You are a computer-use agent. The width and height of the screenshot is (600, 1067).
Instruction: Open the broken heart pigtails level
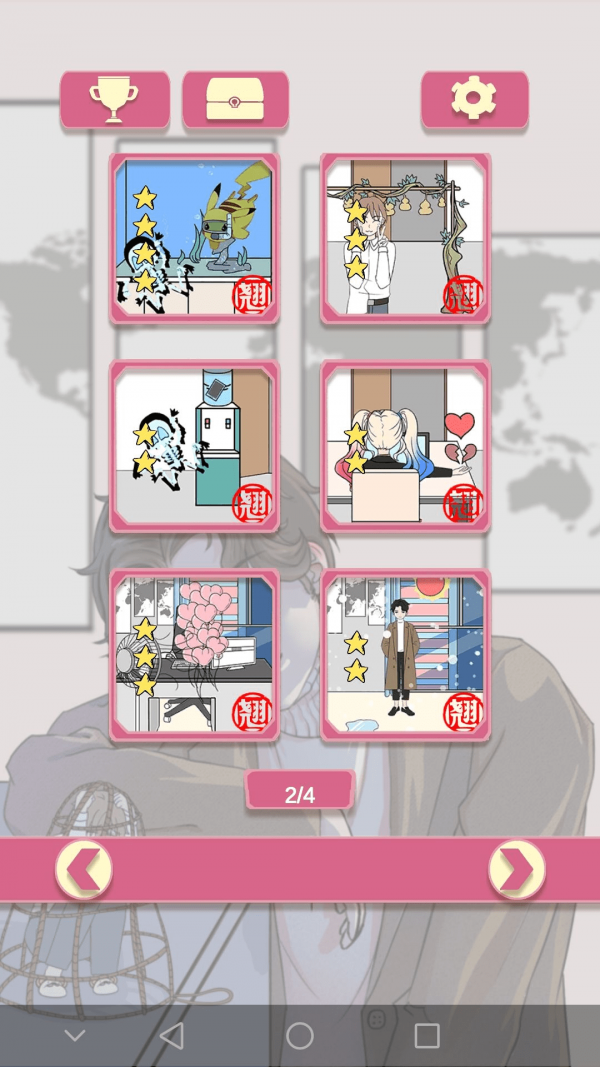[405, 446]
